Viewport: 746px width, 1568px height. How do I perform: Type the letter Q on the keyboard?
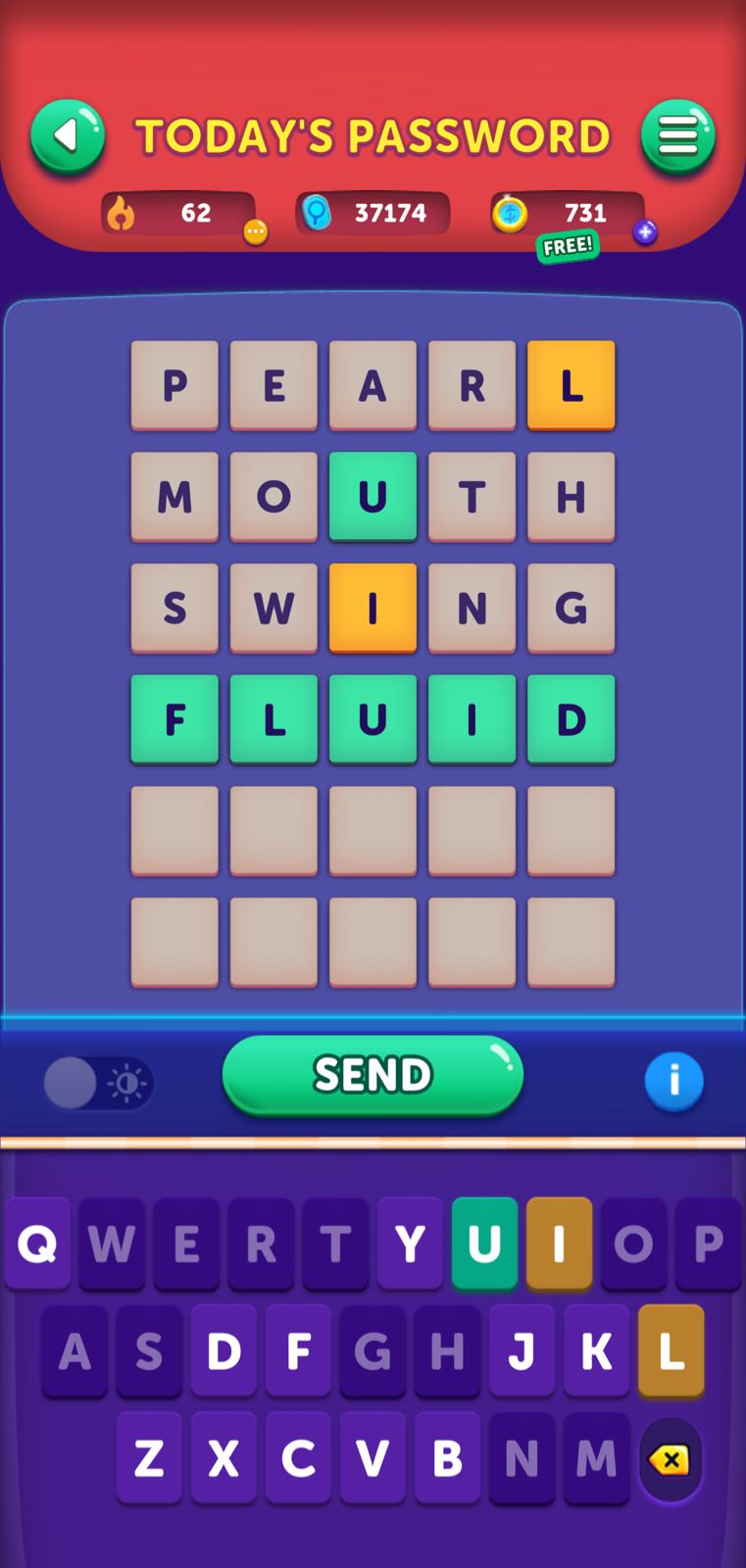[37, 1244]
